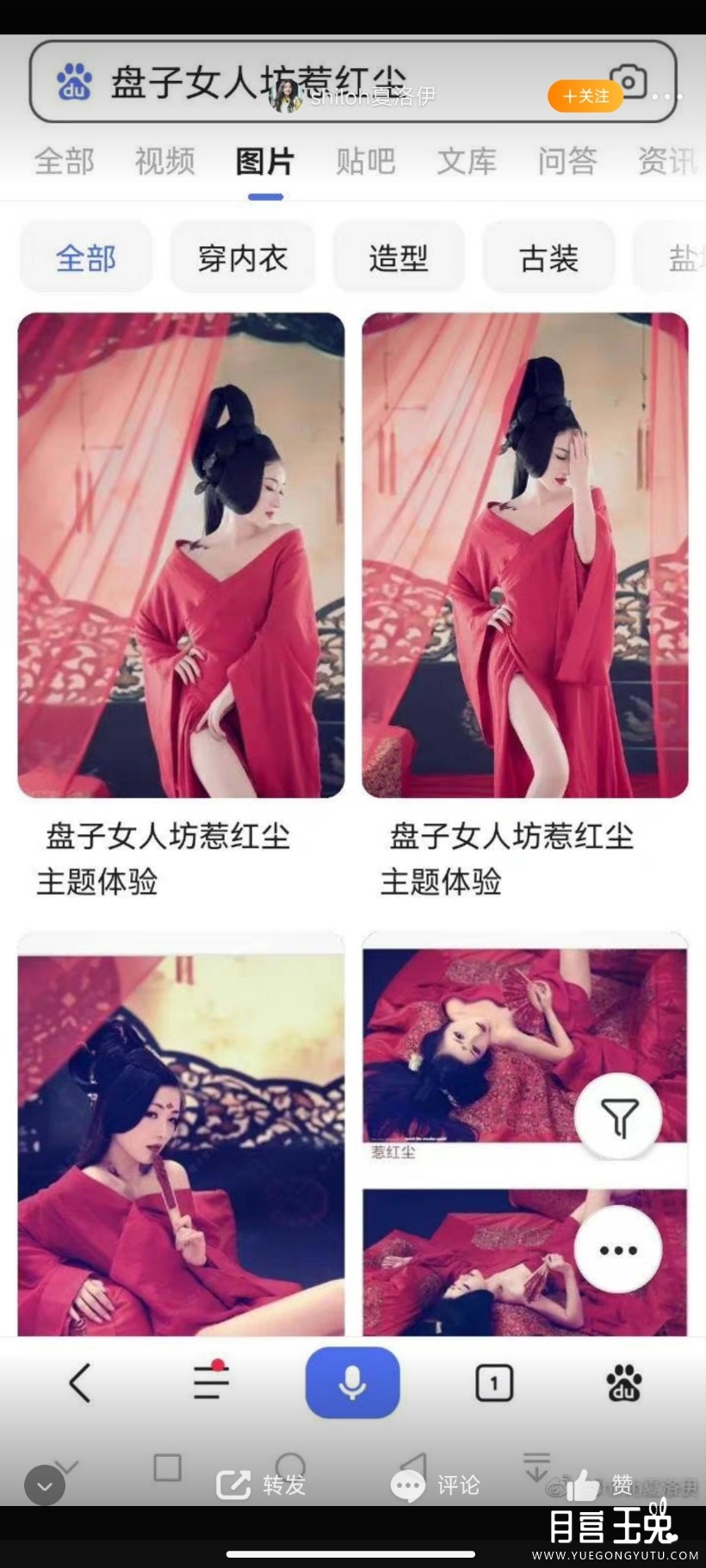Enable the 古装 filter chip

tap(548, 257)
